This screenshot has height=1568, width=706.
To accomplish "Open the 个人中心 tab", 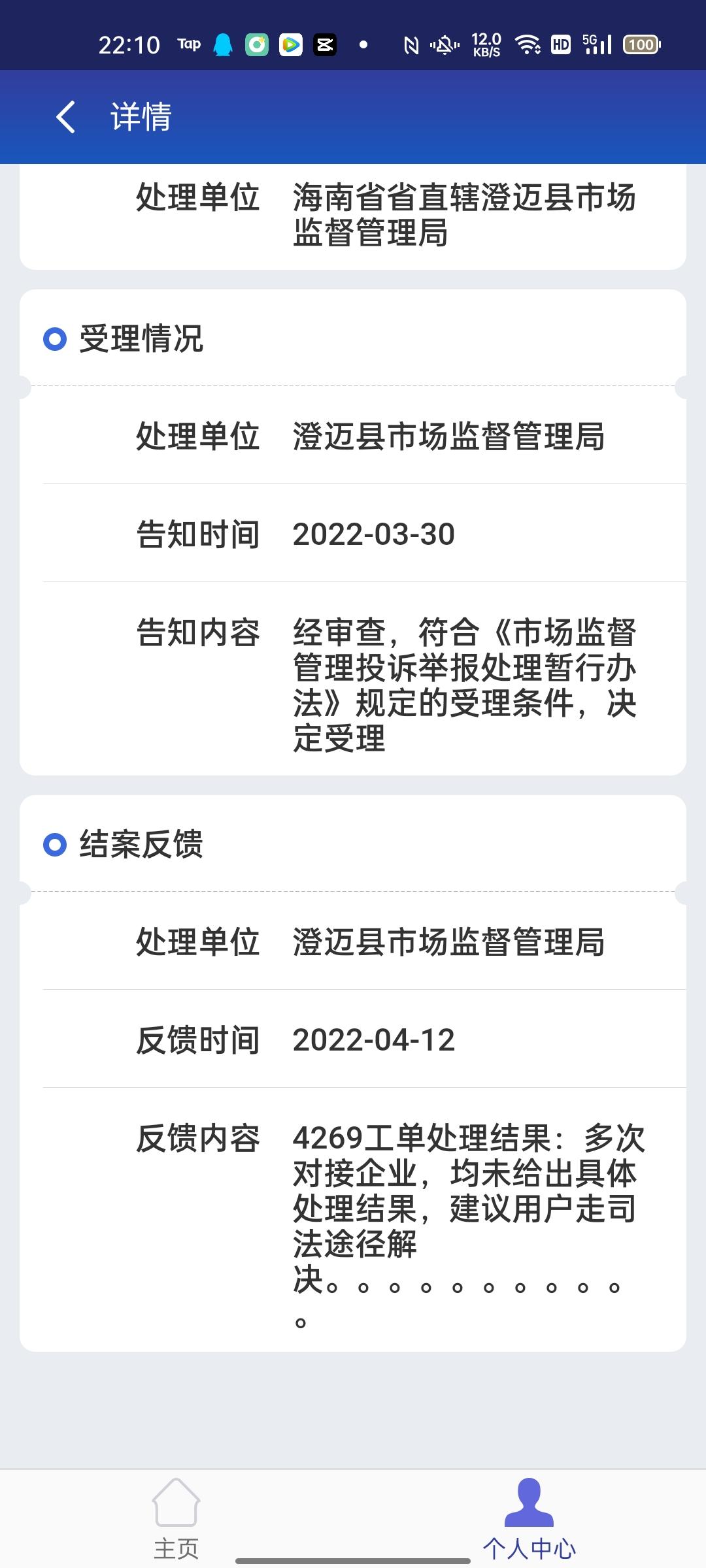I will 529,1519.
